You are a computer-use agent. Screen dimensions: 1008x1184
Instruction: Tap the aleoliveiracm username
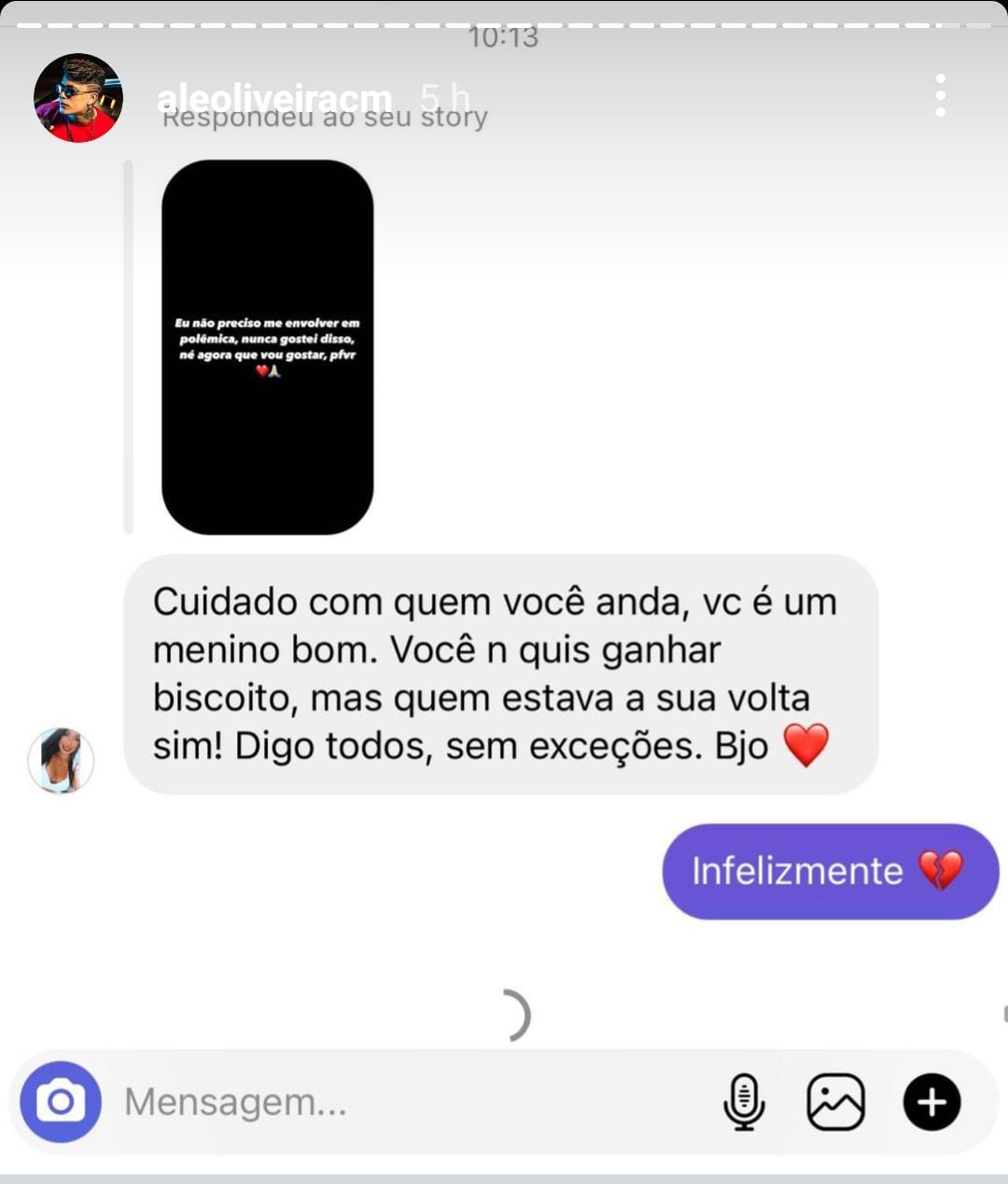274,97
